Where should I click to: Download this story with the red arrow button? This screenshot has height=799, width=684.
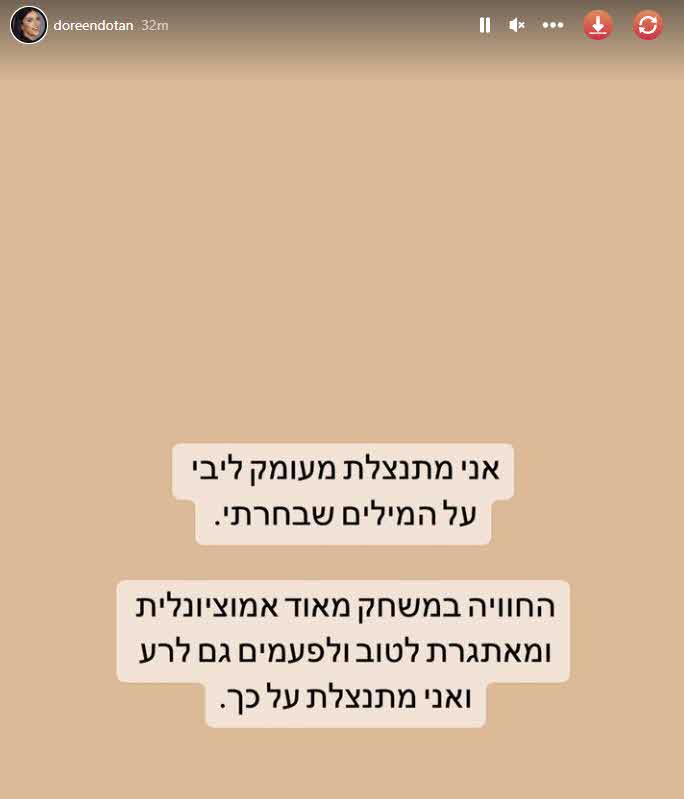tap(598, 25)
